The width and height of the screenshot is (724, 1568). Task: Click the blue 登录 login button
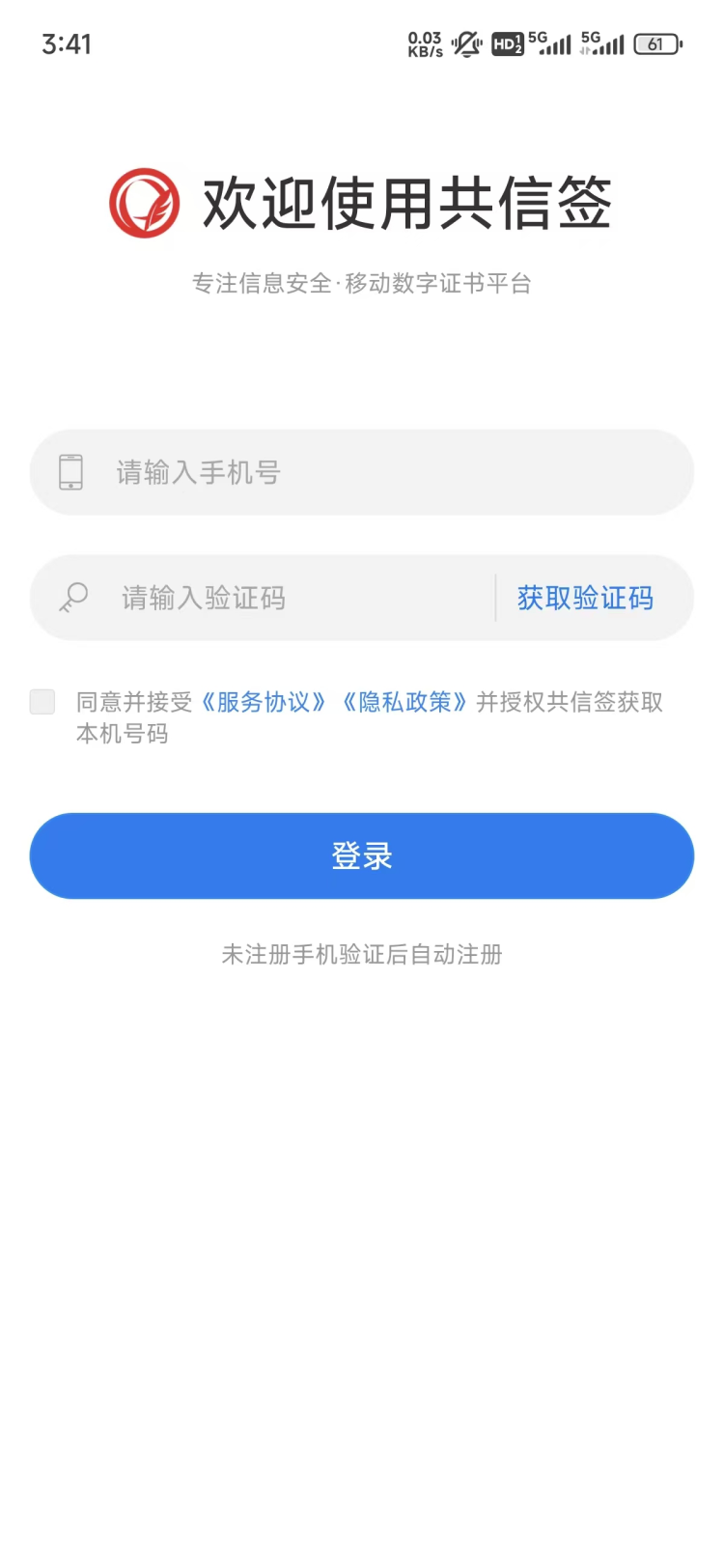[x=361, y=855]
